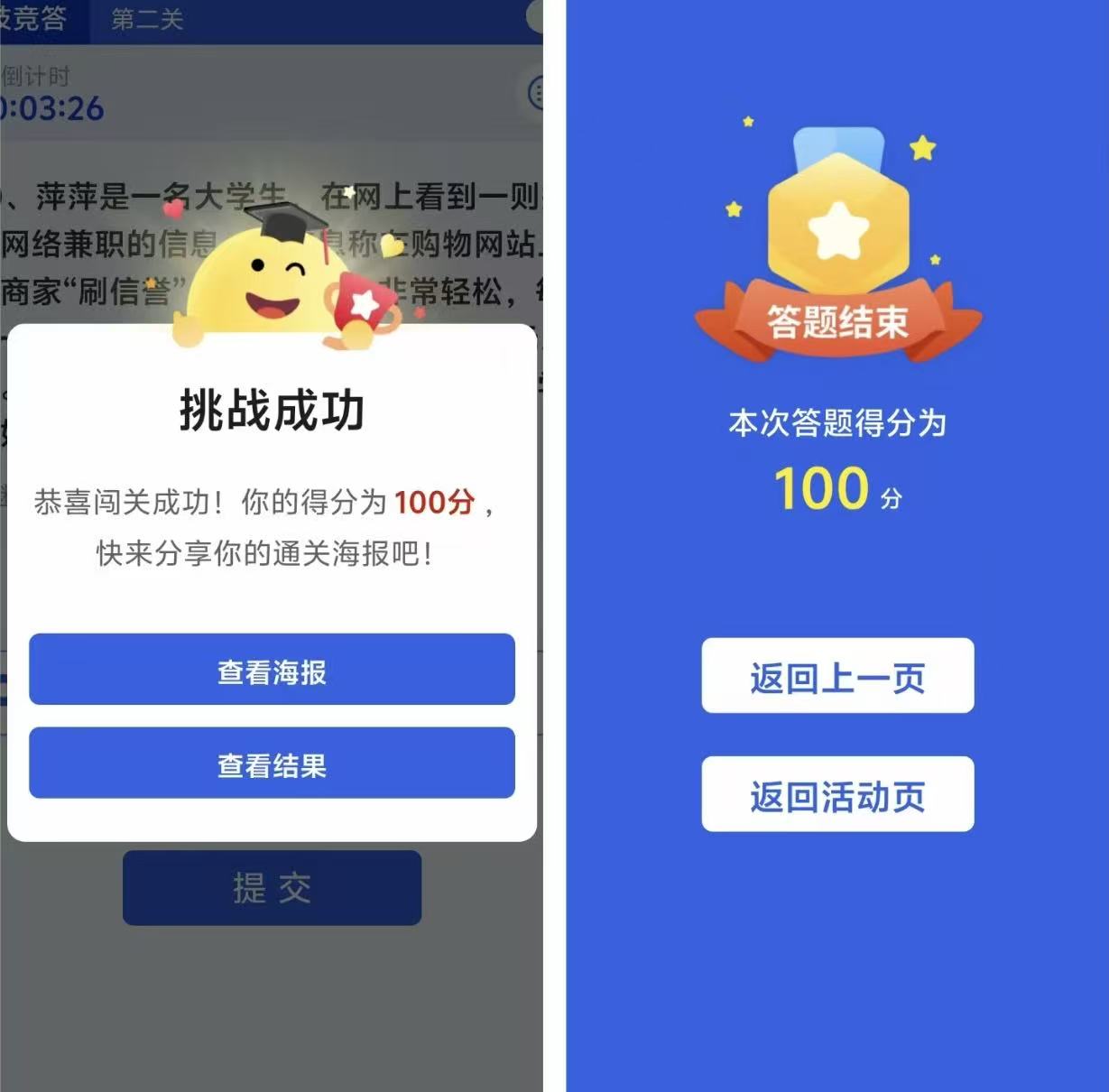This screenshot has width=1109, height=1092.
Task: Open 查看结果 to see results
Action: click(x=272, y=763)
